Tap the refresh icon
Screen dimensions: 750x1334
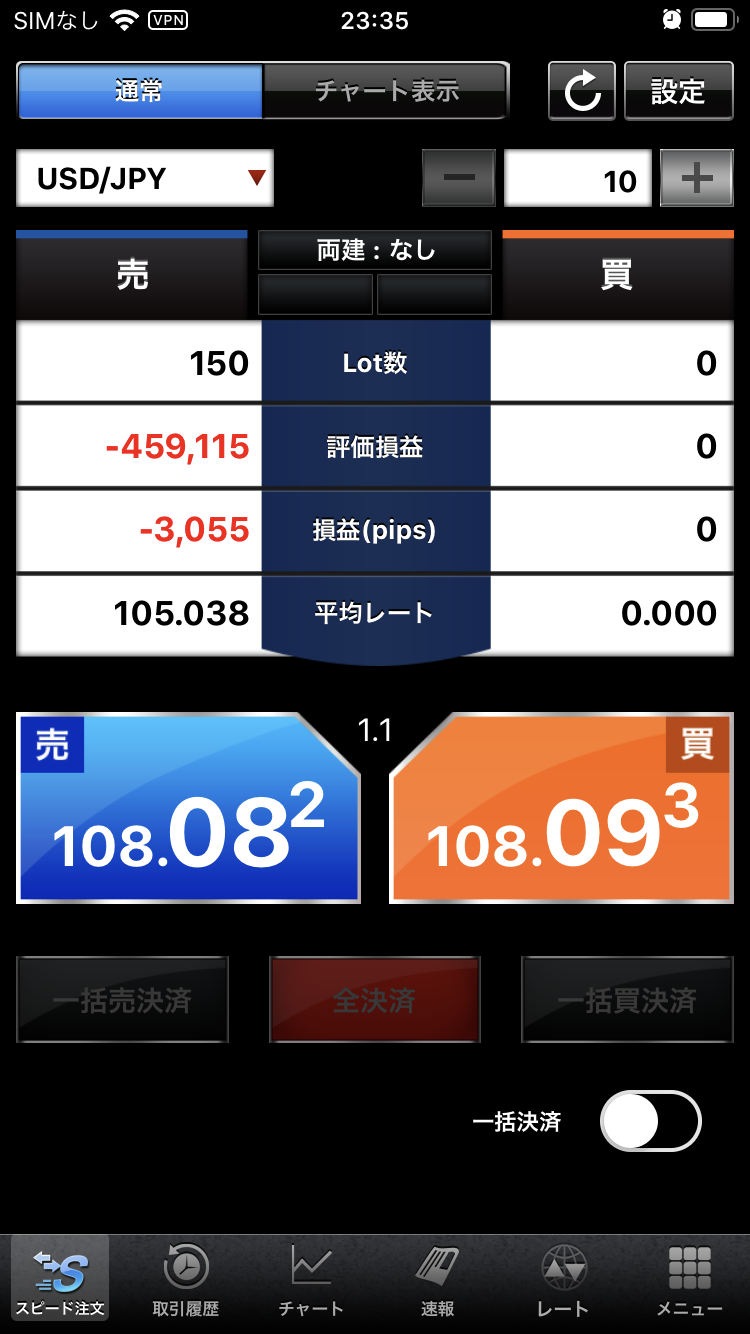(581, 91)
